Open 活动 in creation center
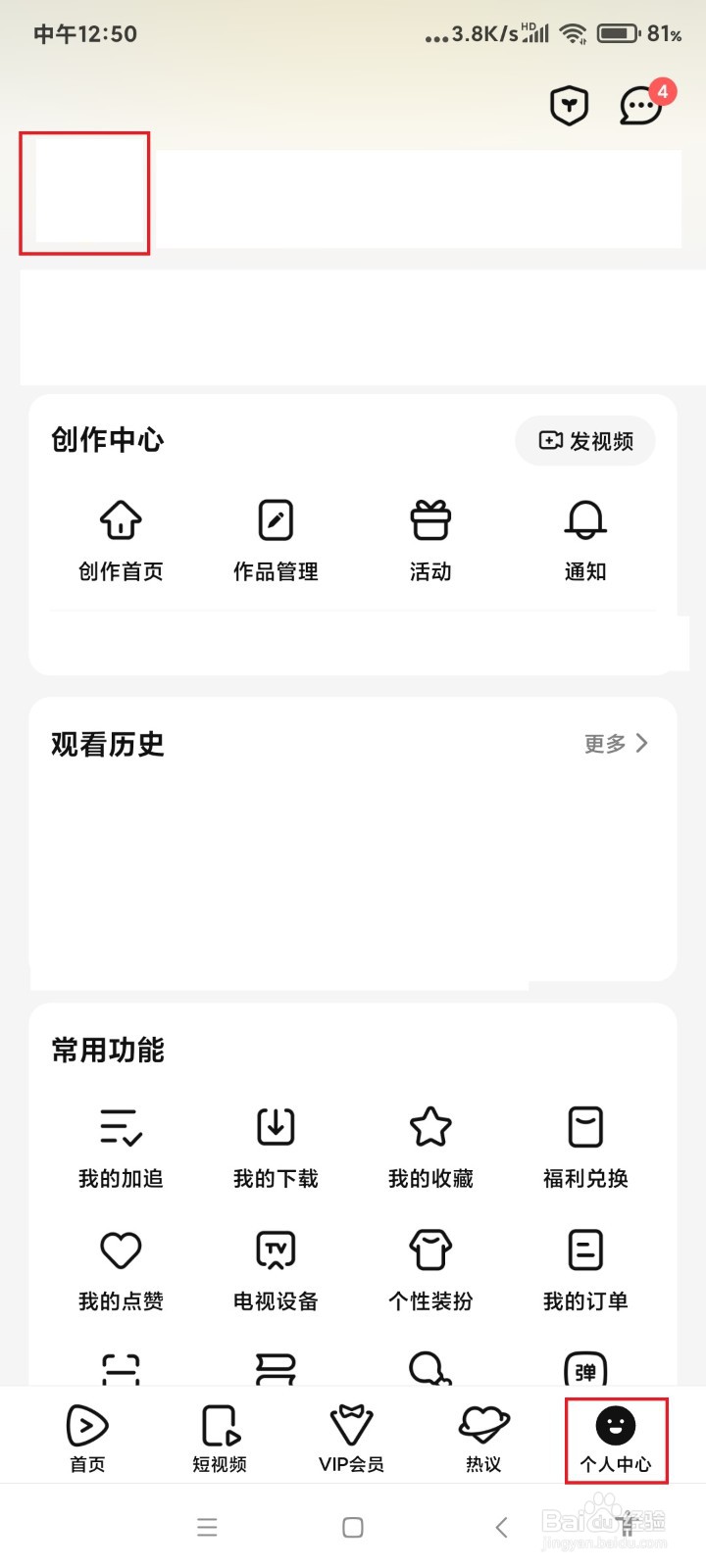Image resolution: width=706 pixels, height=1568 pixels. [x=430, y=541]
